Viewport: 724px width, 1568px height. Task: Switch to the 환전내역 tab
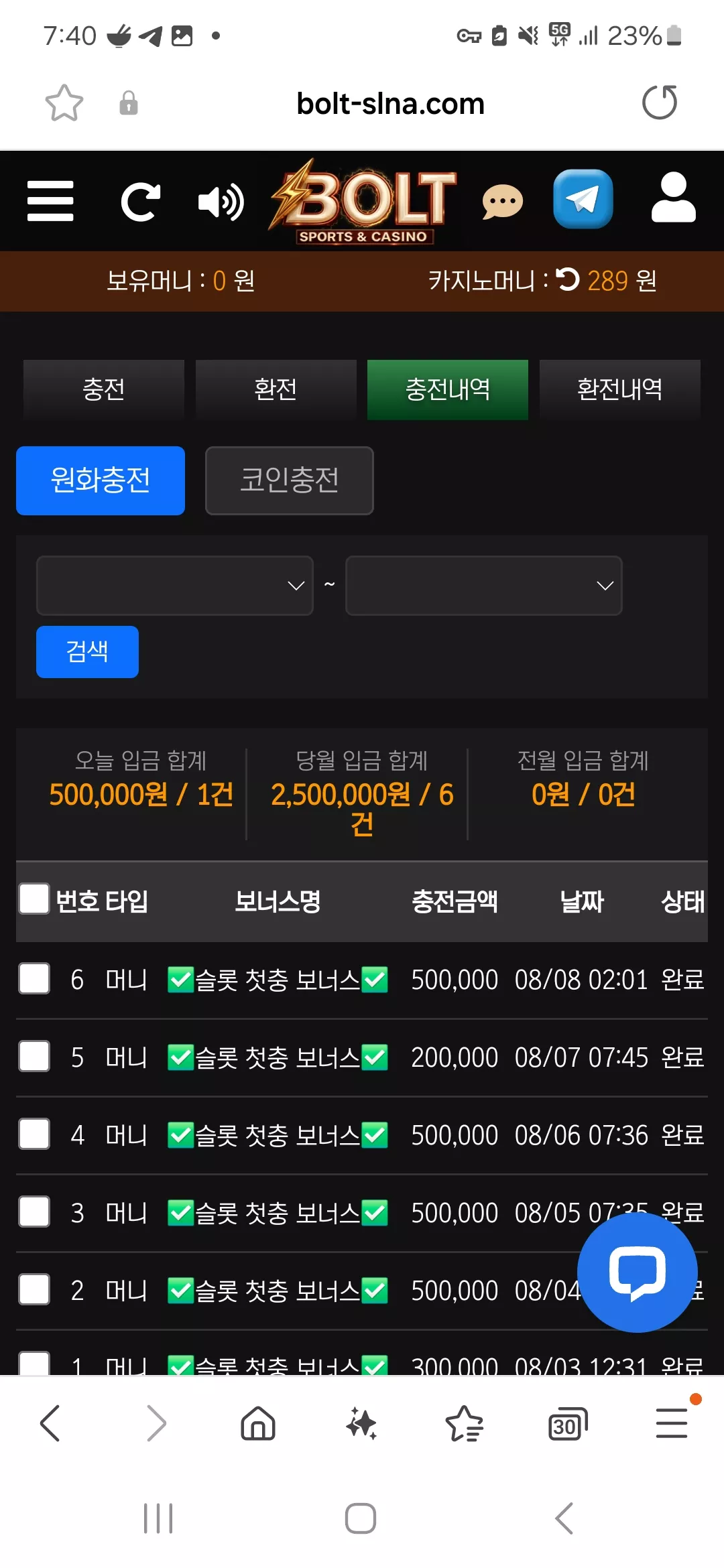pyautogui.click(x=620, y=389)
